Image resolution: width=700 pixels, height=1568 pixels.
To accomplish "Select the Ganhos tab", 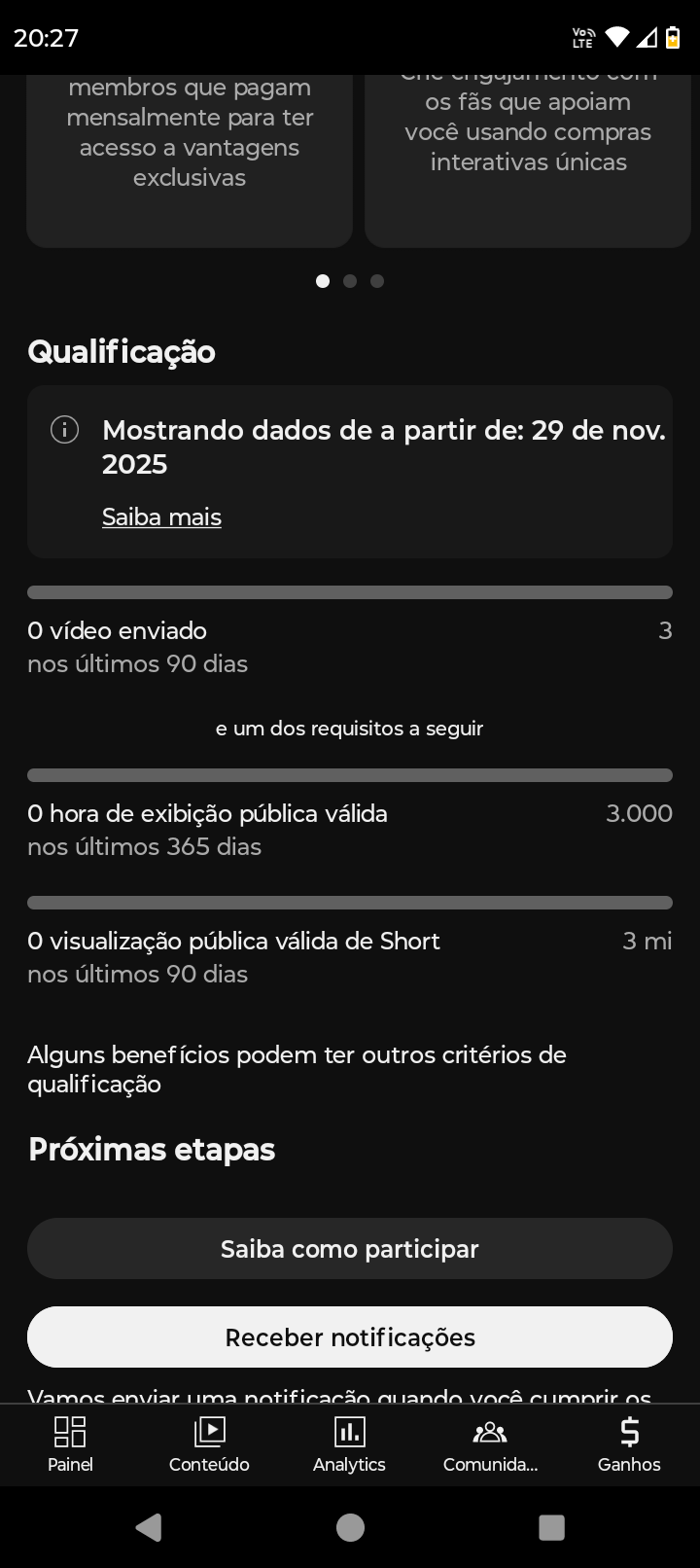I will click(x=629, y=1444).
